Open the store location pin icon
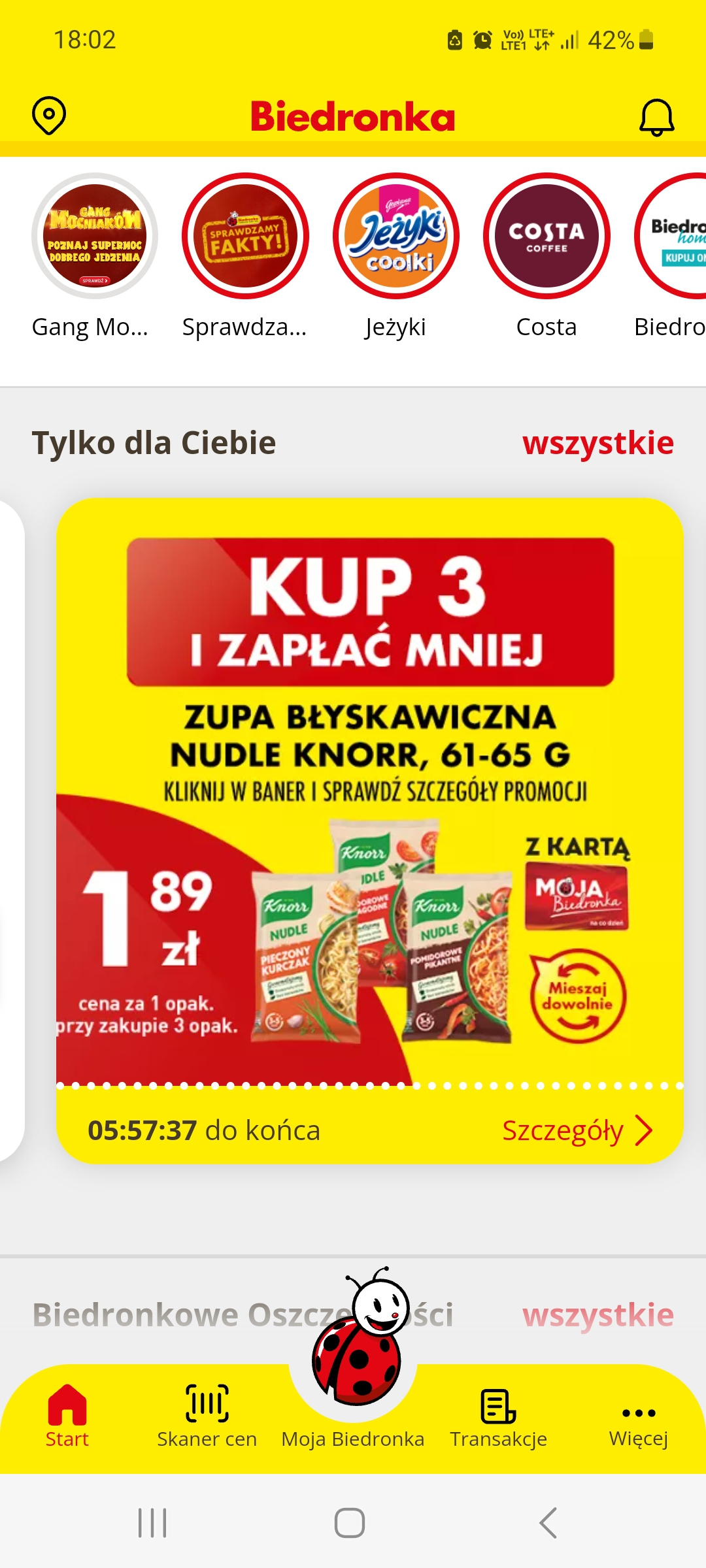Viewport: 706px width, 1568px height. 49,116
